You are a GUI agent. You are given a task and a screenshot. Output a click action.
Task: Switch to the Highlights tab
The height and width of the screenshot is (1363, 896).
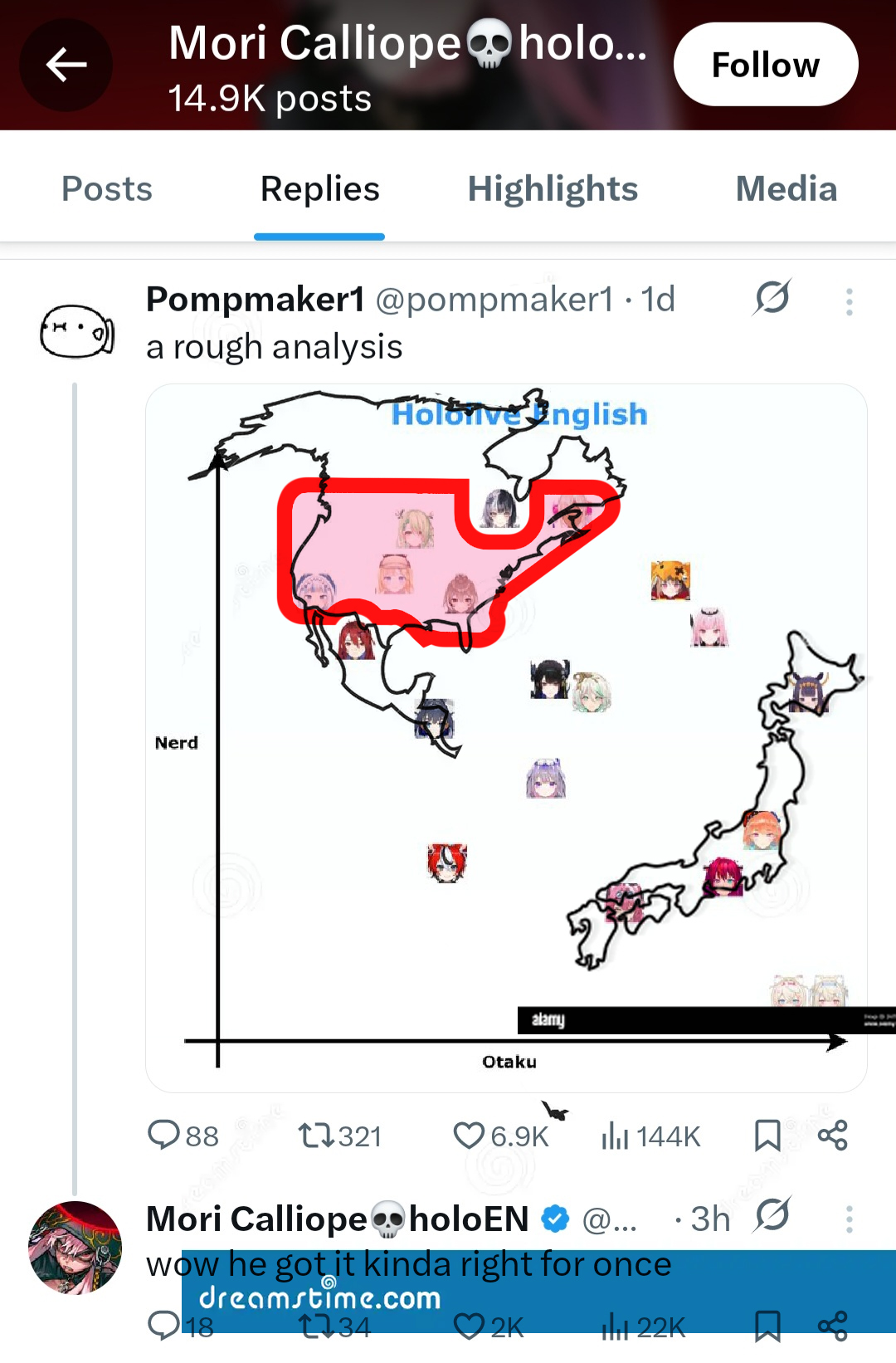553,189
